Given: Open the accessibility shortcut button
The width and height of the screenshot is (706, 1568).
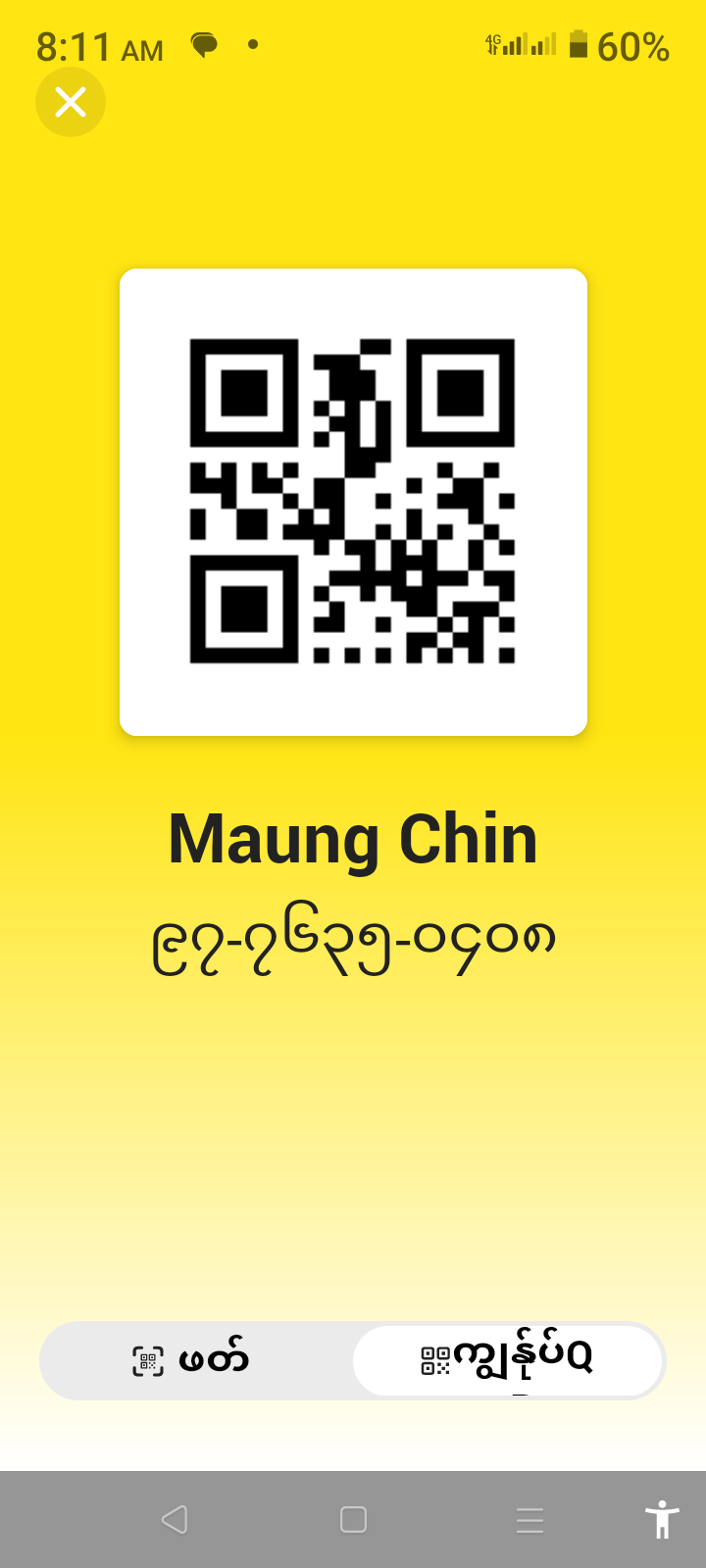Looking at the screenshot, I should pyautogui.click(x=662, y=1519).
